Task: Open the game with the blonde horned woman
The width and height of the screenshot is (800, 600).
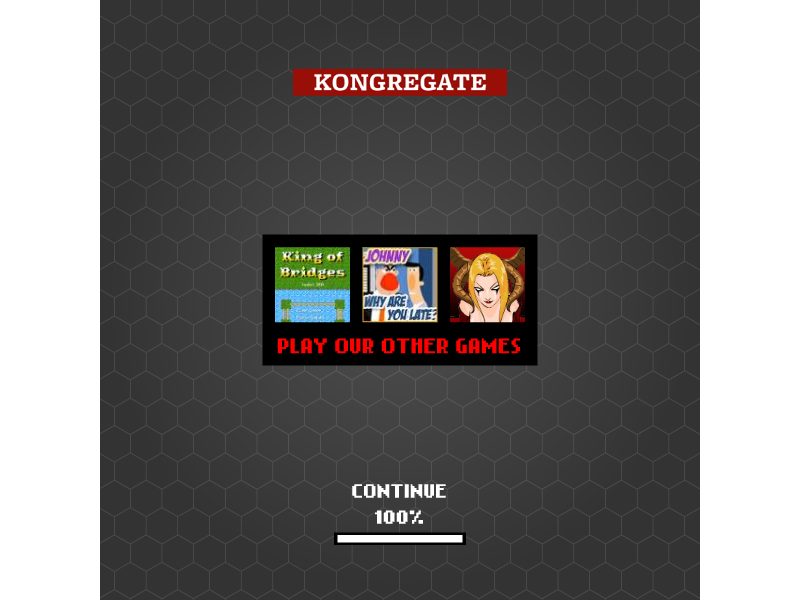Action: [x=487, y=285]
